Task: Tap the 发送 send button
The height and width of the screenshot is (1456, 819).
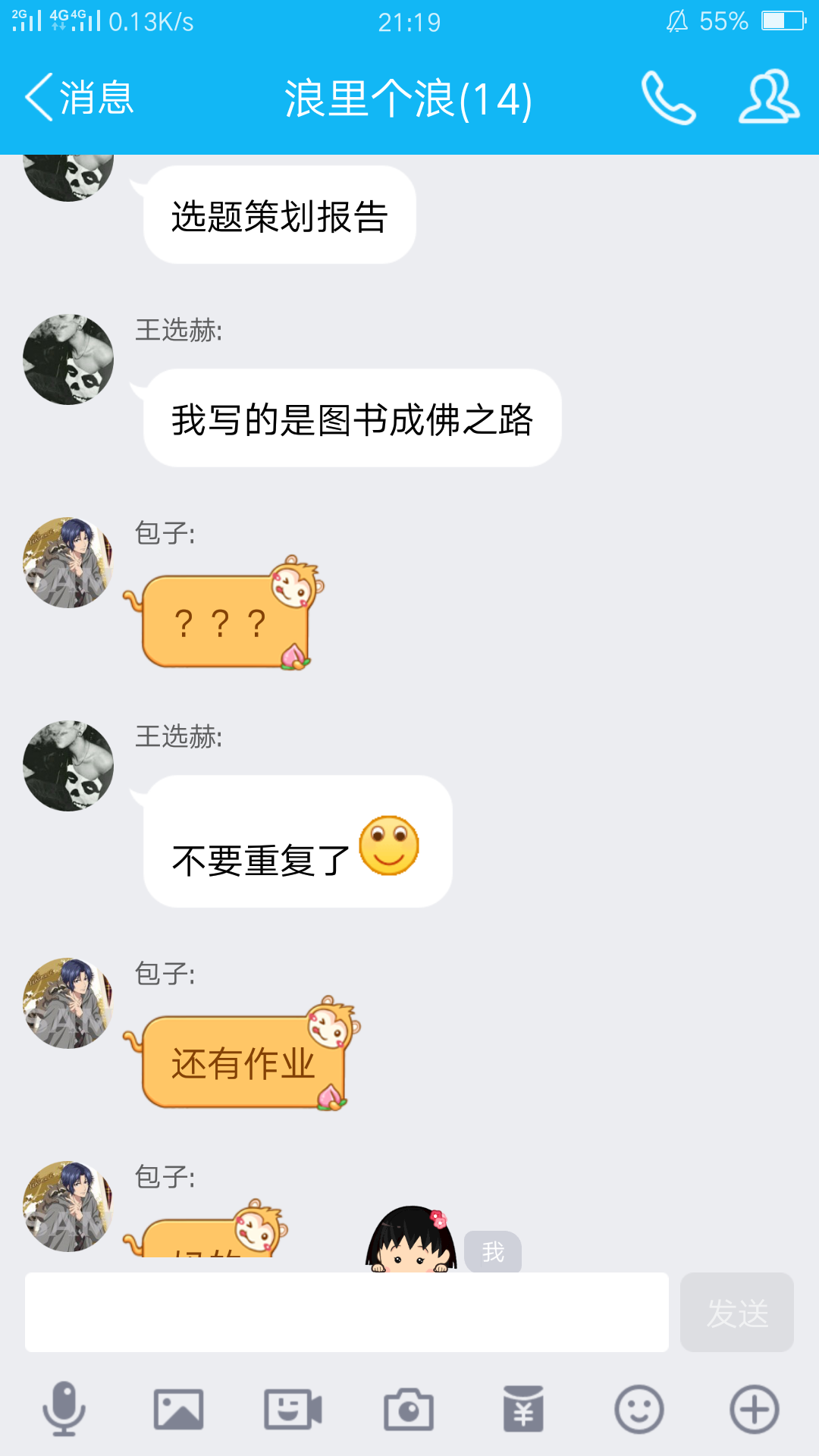Action: [x=736, y=1312]
